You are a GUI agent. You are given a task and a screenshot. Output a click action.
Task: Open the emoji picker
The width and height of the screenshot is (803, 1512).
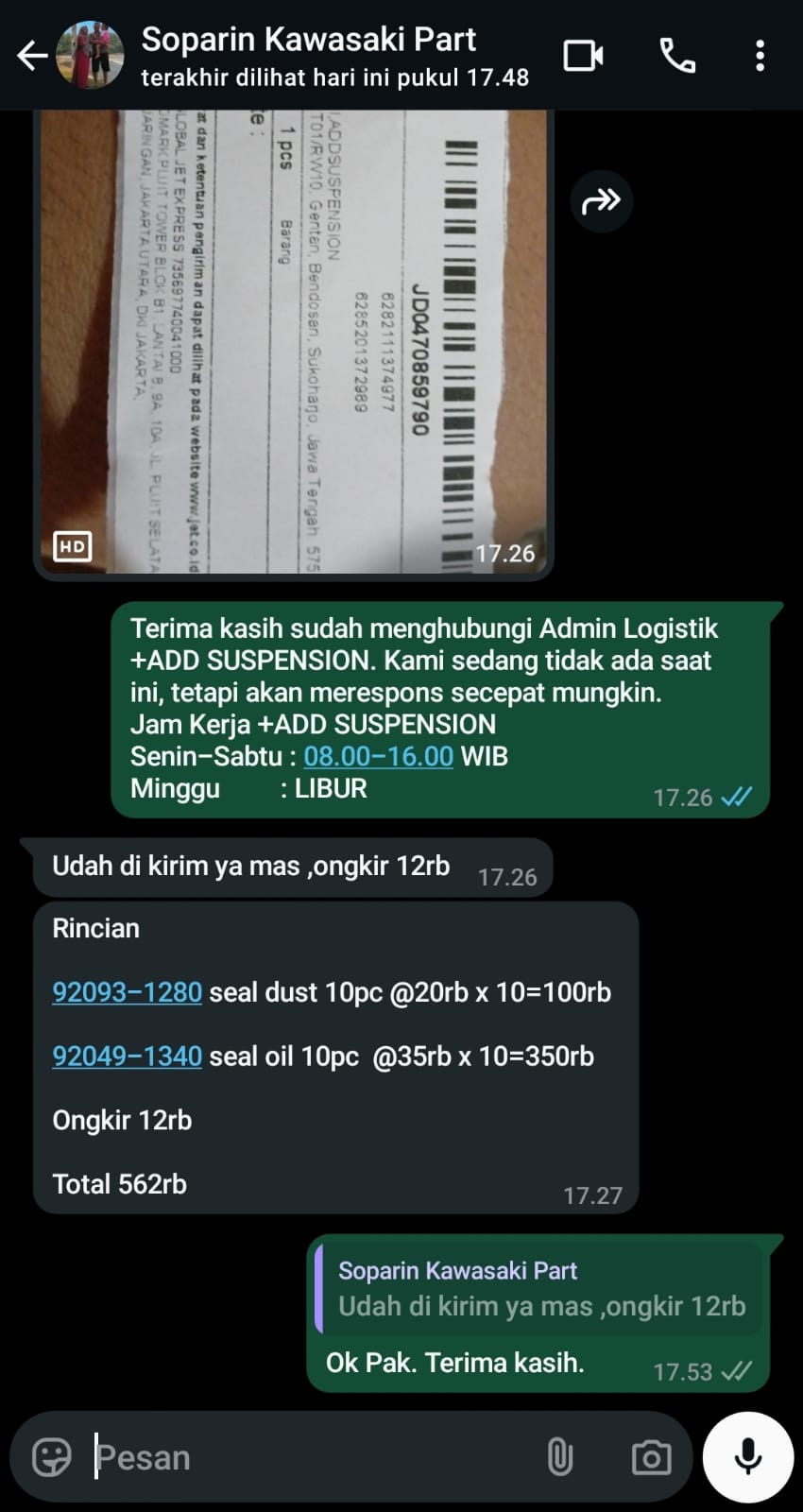51,1456
